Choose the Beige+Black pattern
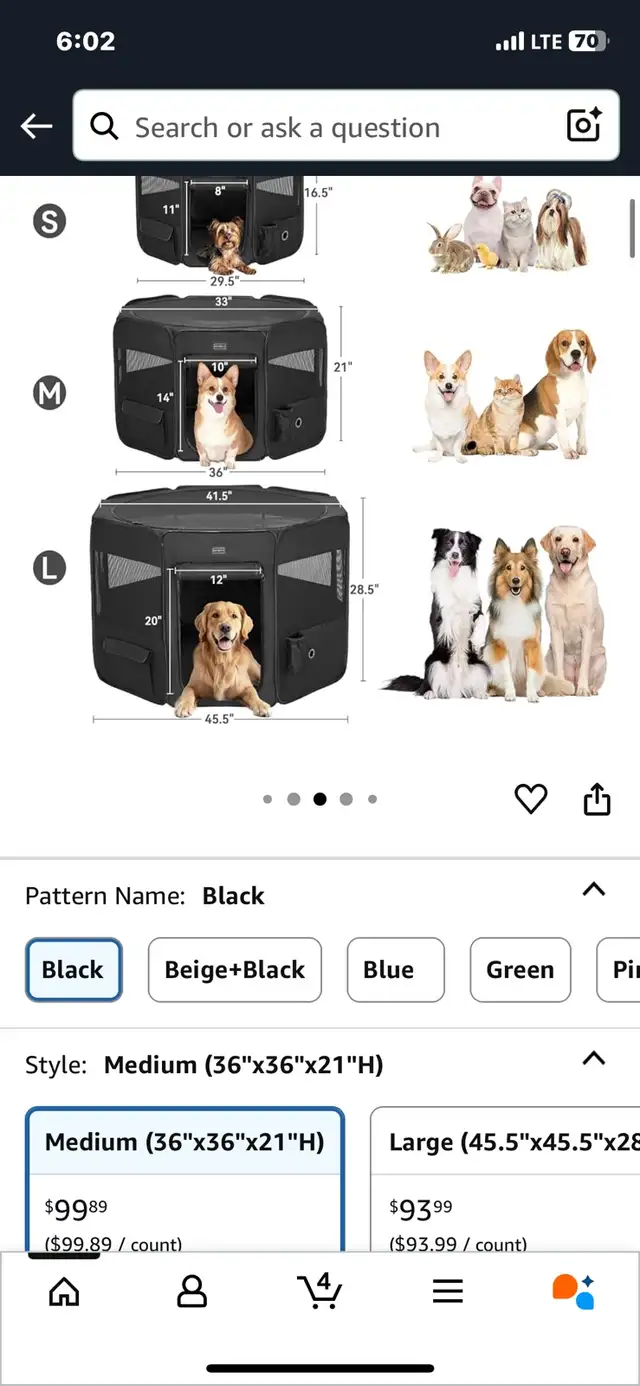The height and width of the screenshot is (1386, 640). coord(235,969)
